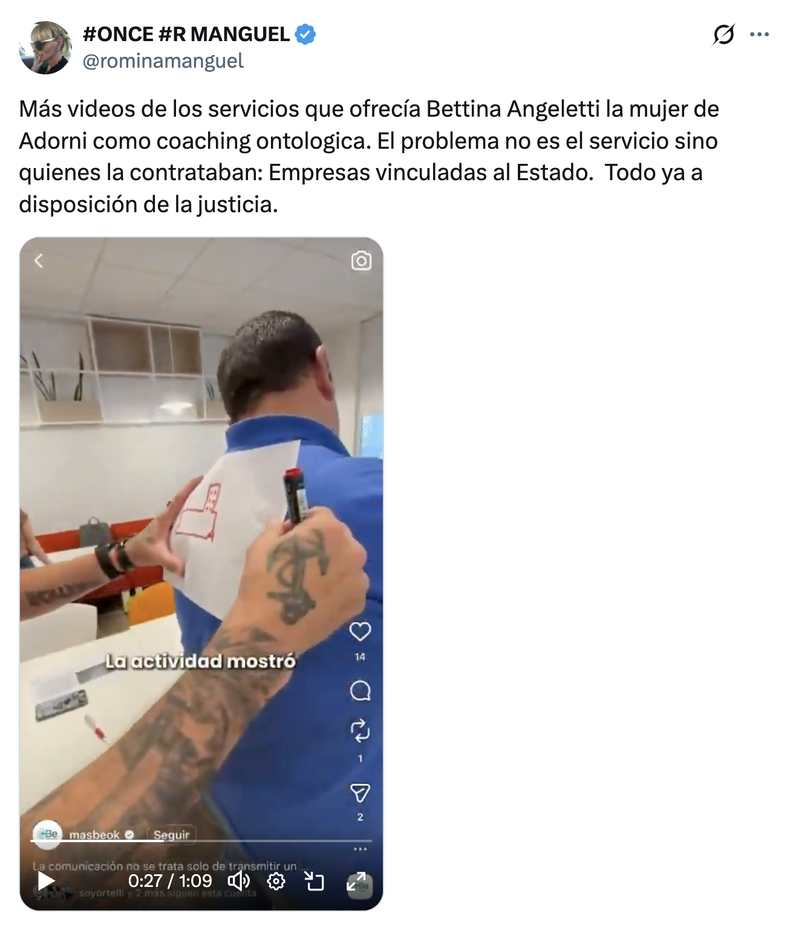Open the Grok icon on post
The image size is (790, 925).
click(x=723, y=34)
